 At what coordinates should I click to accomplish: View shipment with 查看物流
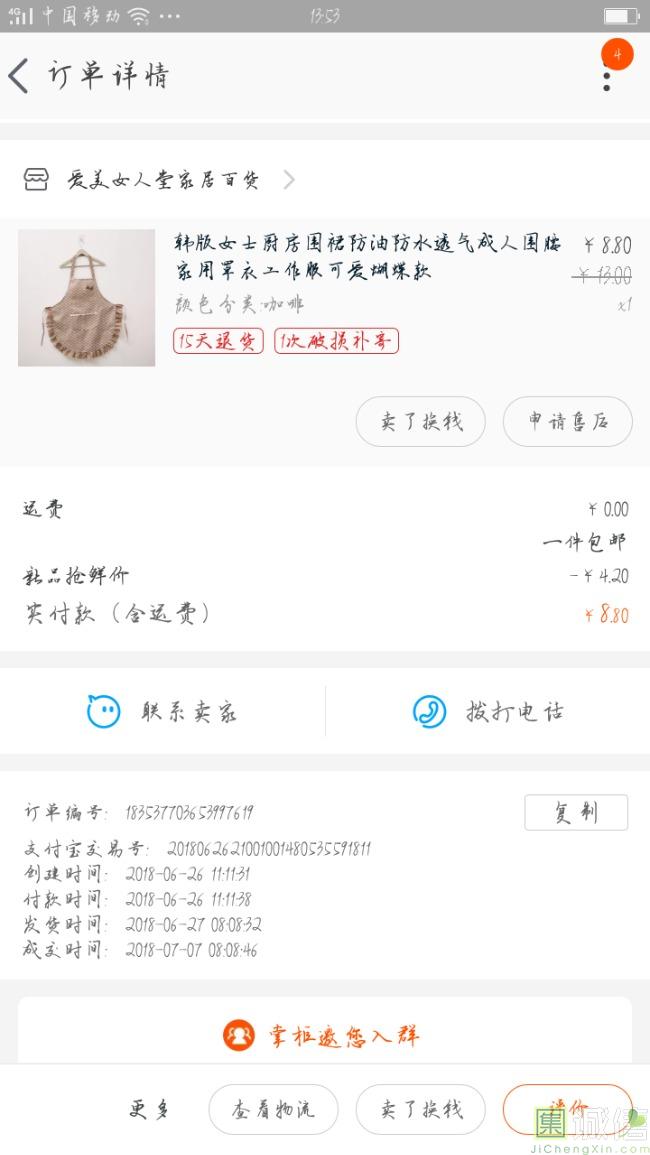click(273, 1109)
